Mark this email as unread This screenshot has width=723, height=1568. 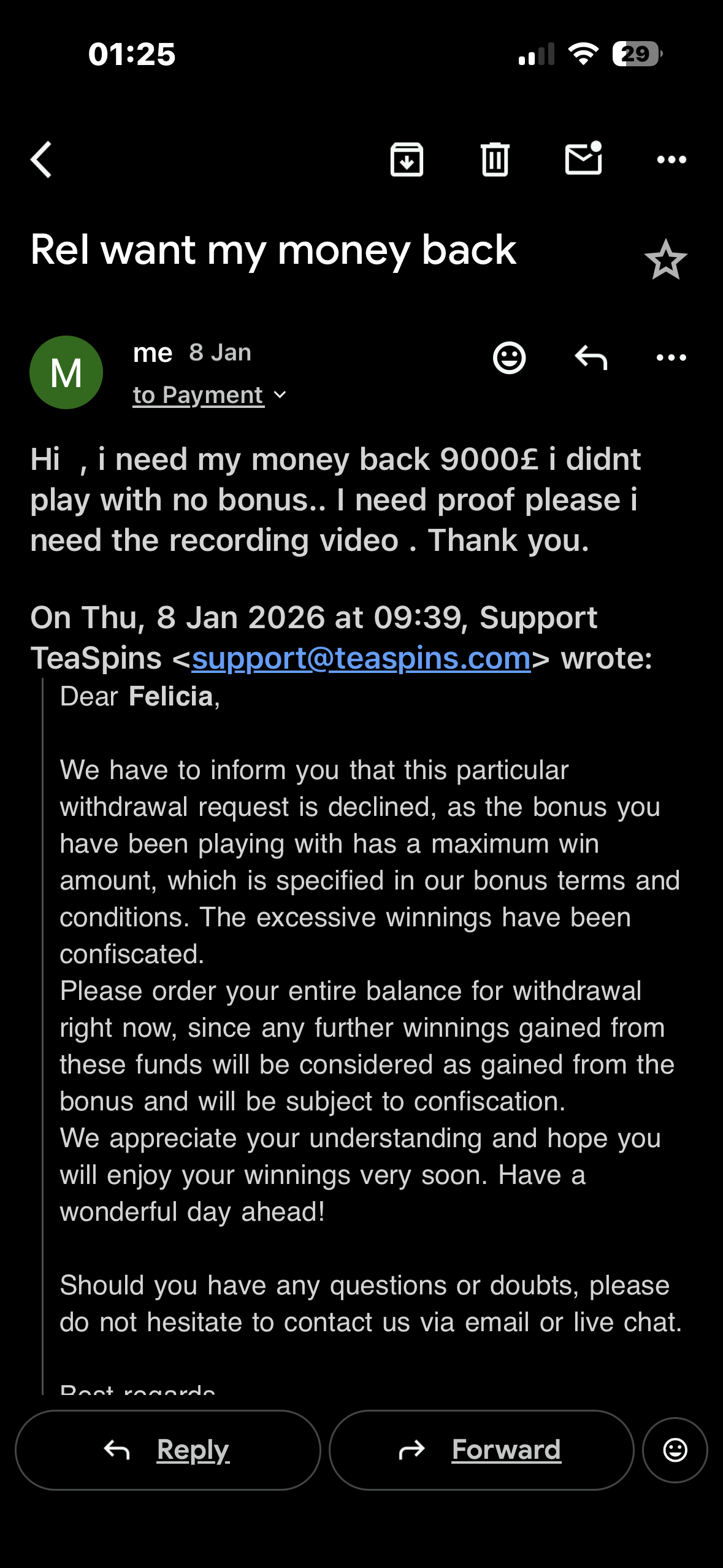583,159
